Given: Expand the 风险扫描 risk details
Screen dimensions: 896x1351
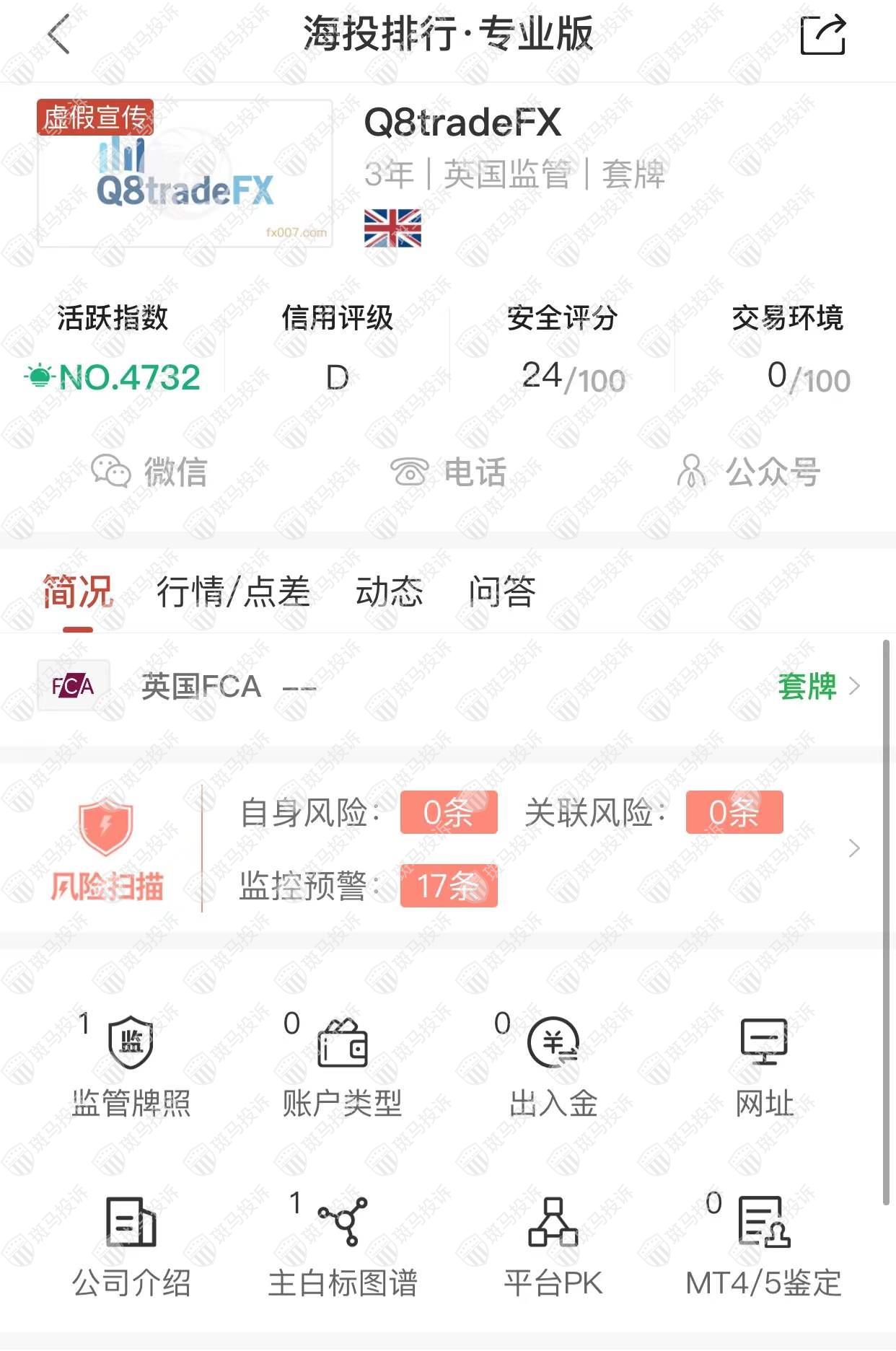Looking at the screenshot, I should click(854, 848).
